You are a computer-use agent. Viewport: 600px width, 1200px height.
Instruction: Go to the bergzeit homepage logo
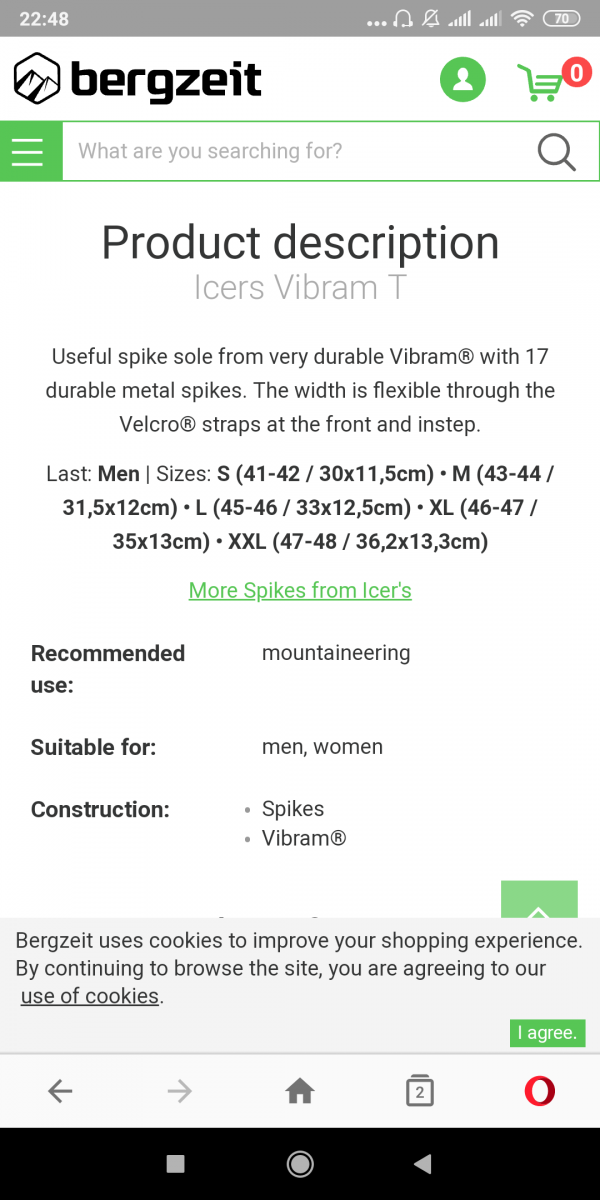point(138,79)
